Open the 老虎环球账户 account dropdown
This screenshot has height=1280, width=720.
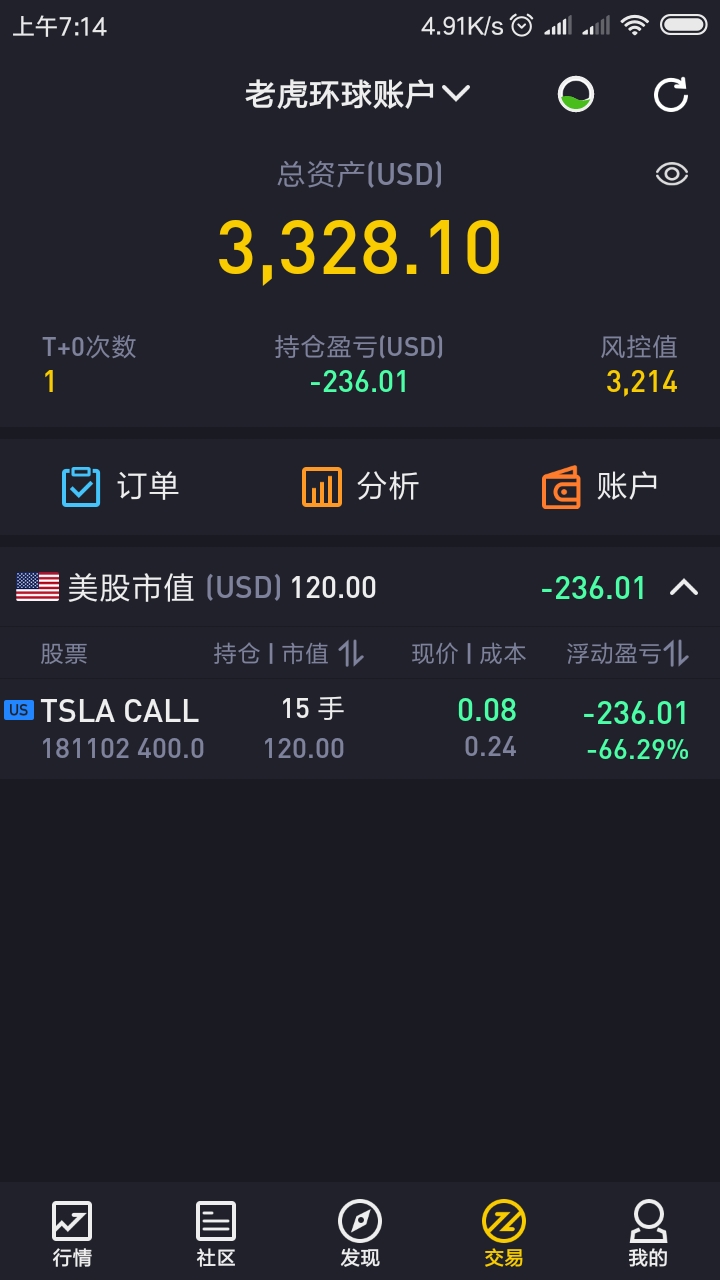(x=358, y=94)
